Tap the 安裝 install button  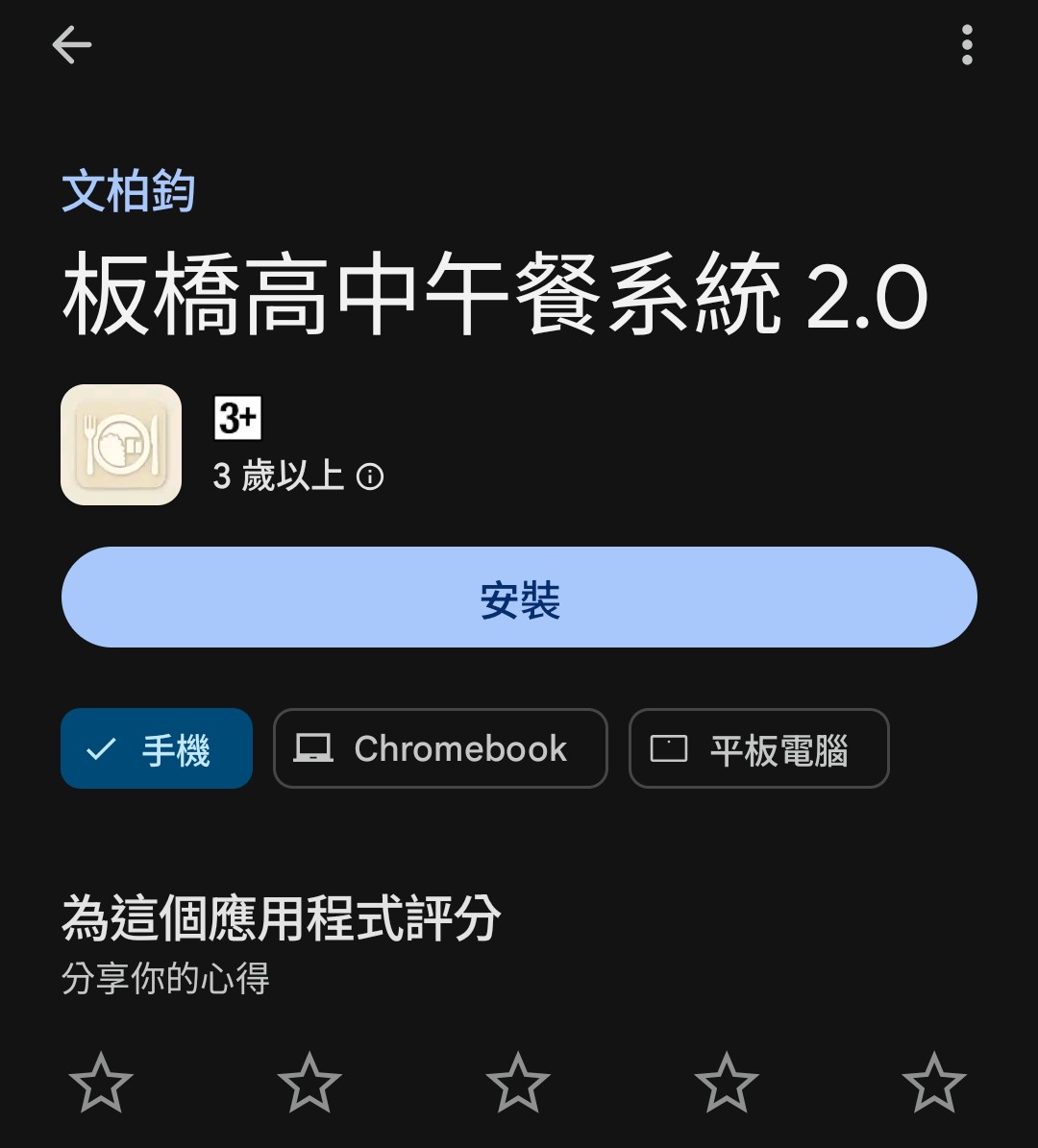(519, 598)
